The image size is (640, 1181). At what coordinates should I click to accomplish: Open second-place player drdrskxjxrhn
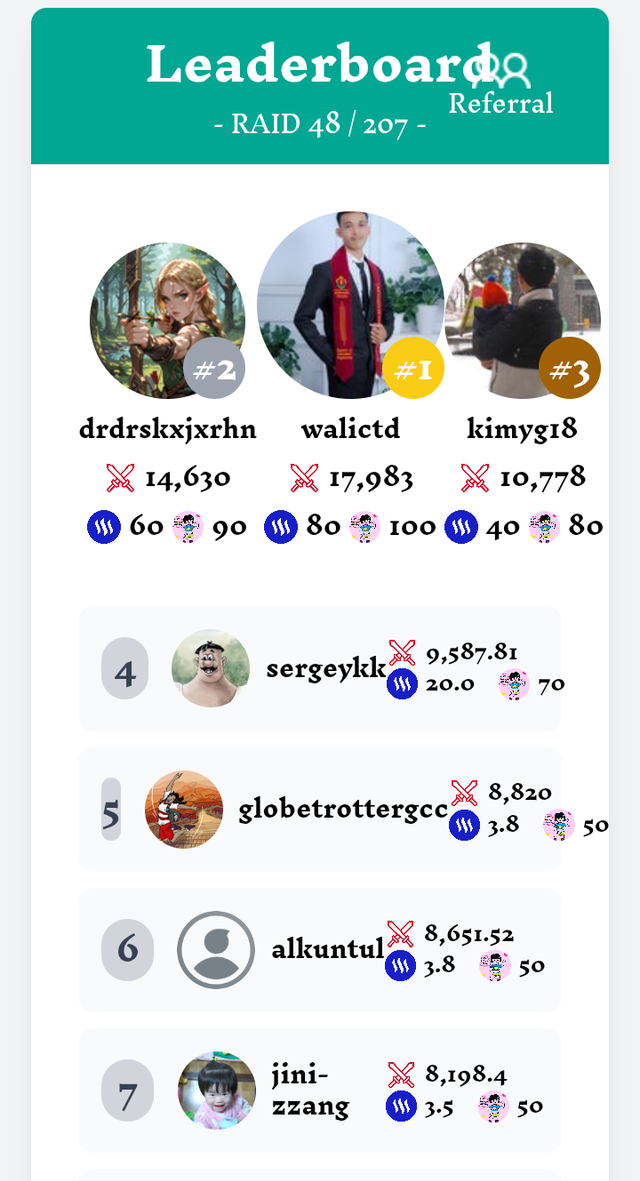click(x=167, y=320)
